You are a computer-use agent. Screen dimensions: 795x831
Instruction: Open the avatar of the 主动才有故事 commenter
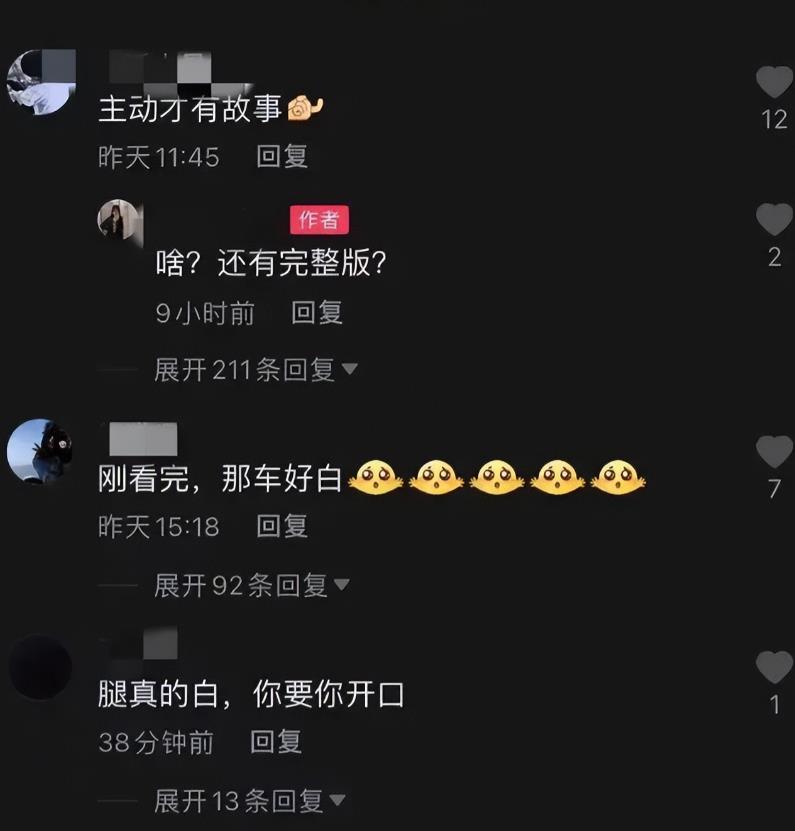40,80
